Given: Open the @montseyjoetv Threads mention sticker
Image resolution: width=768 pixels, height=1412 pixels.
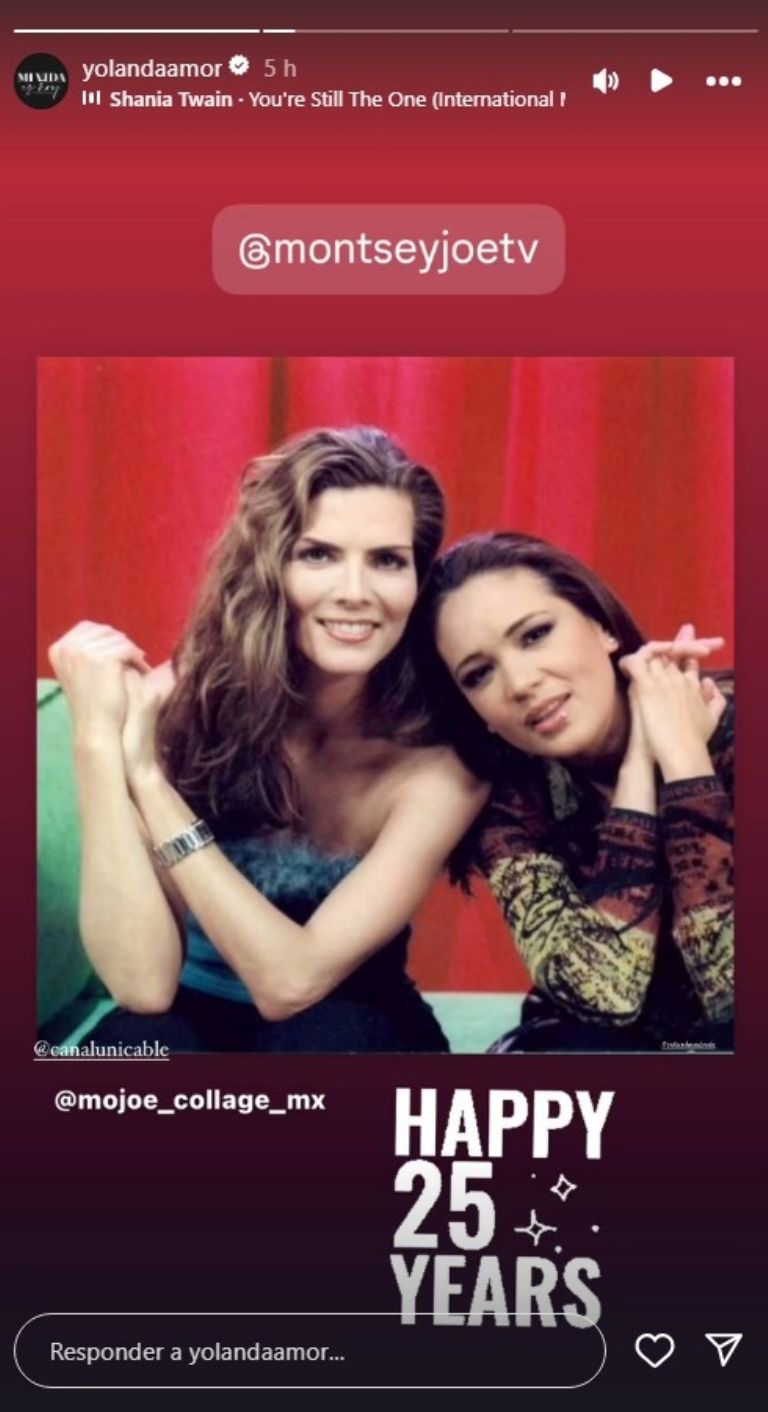Looking at the screenshot, I should coord(388,250).
